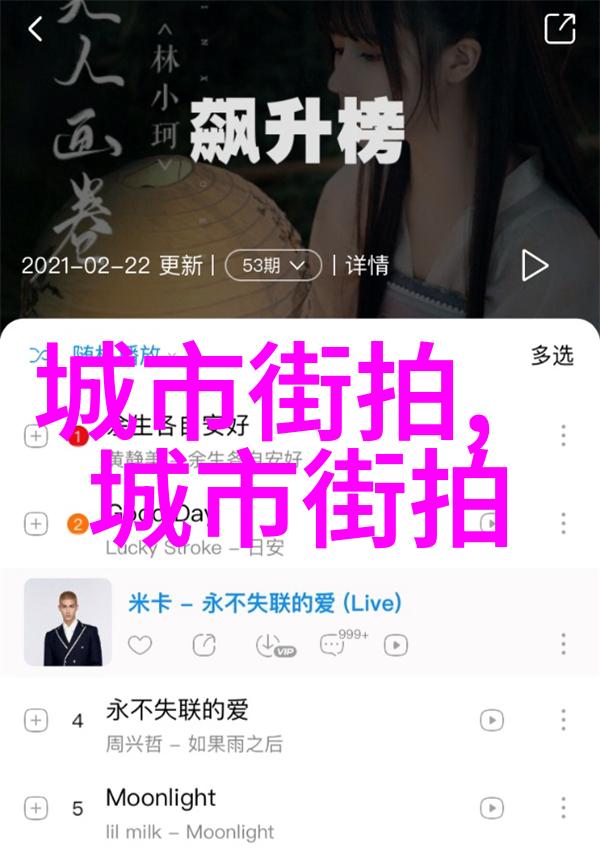Enable 多选 multi-select mode
This screenshot has height=865, width=600.
(552, 355)
